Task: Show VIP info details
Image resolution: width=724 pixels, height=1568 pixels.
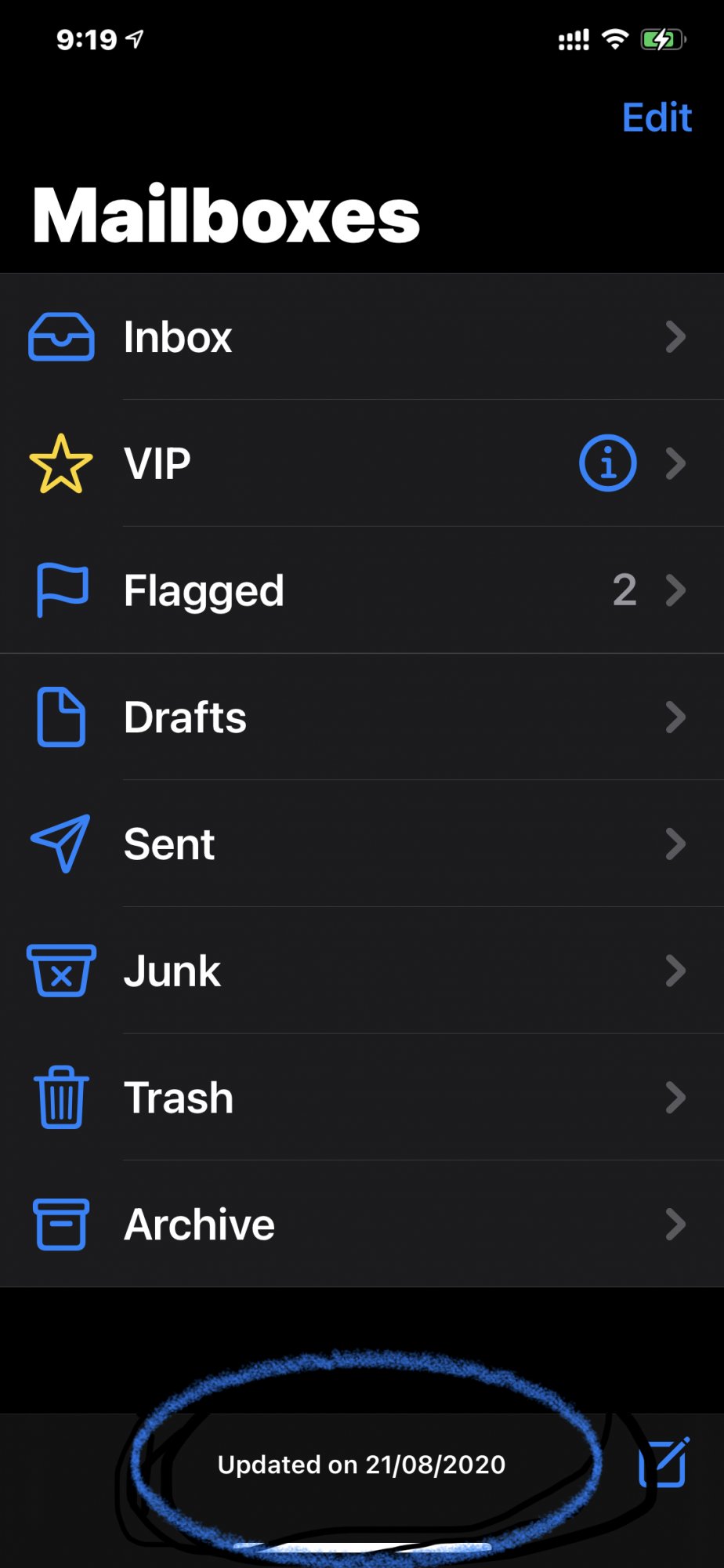Action: [x=607, y=463]
